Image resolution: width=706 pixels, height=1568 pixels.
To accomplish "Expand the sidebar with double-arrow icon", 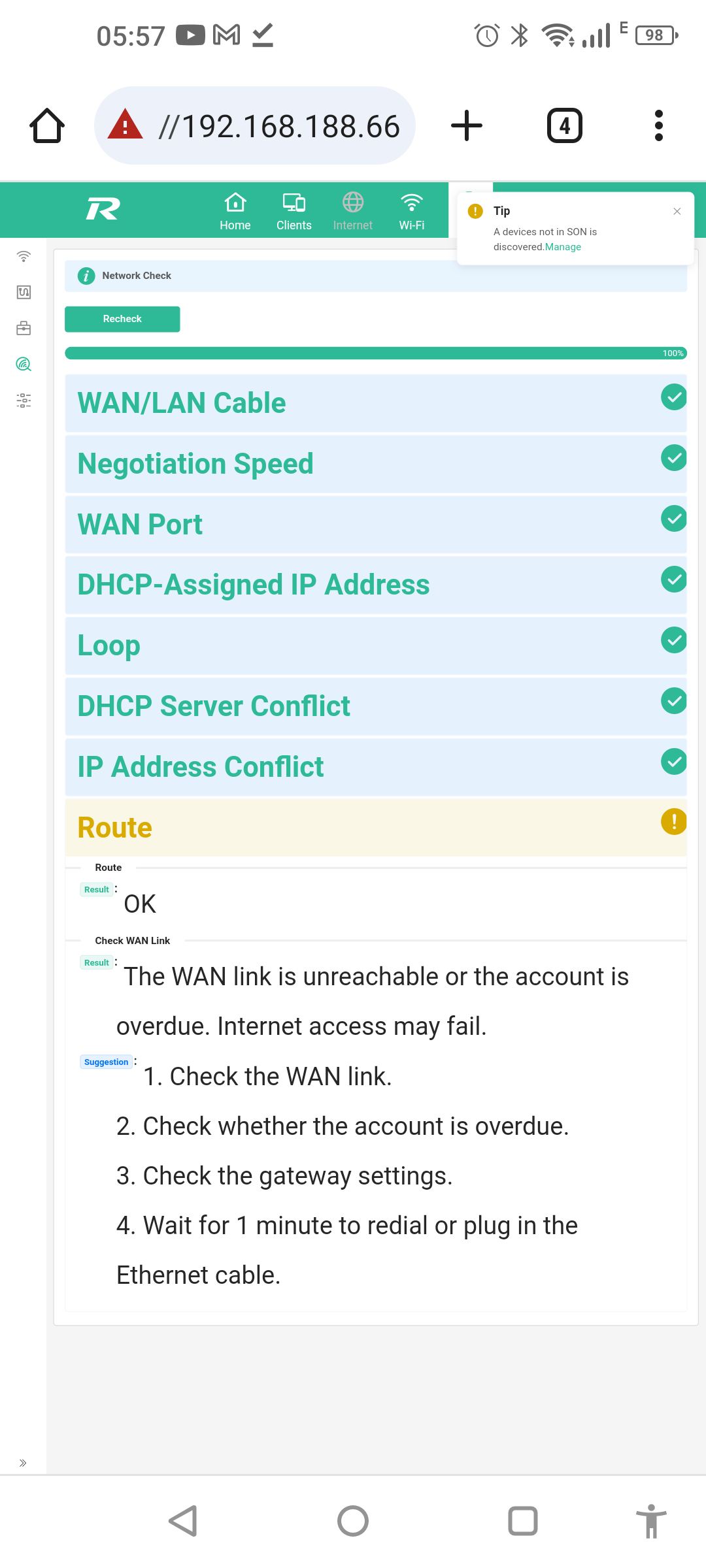I will coord(23,1463).
